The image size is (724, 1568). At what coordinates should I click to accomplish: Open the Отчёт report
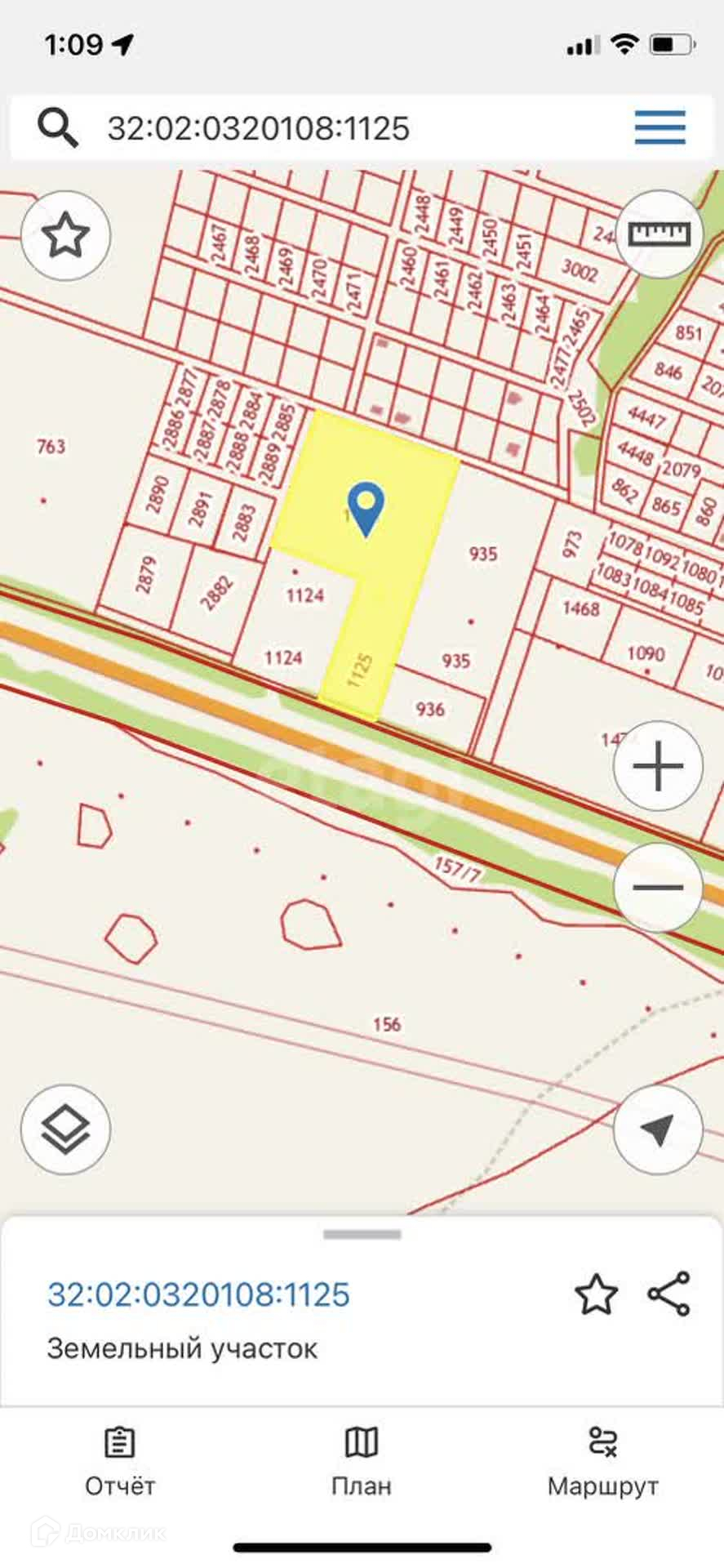tap(120, 1463)
